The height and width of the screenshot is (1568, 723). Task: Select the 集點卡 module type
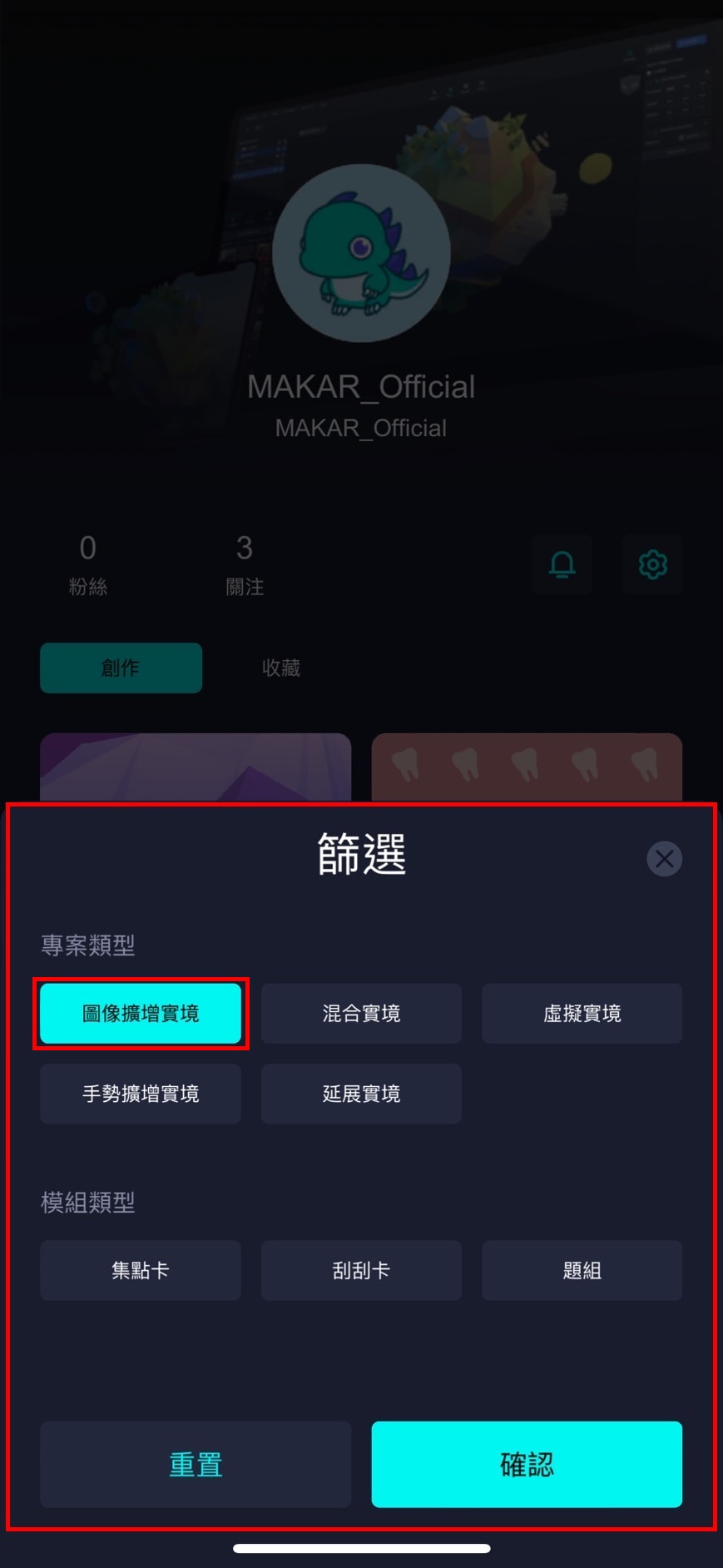[x=141, y=1270]
